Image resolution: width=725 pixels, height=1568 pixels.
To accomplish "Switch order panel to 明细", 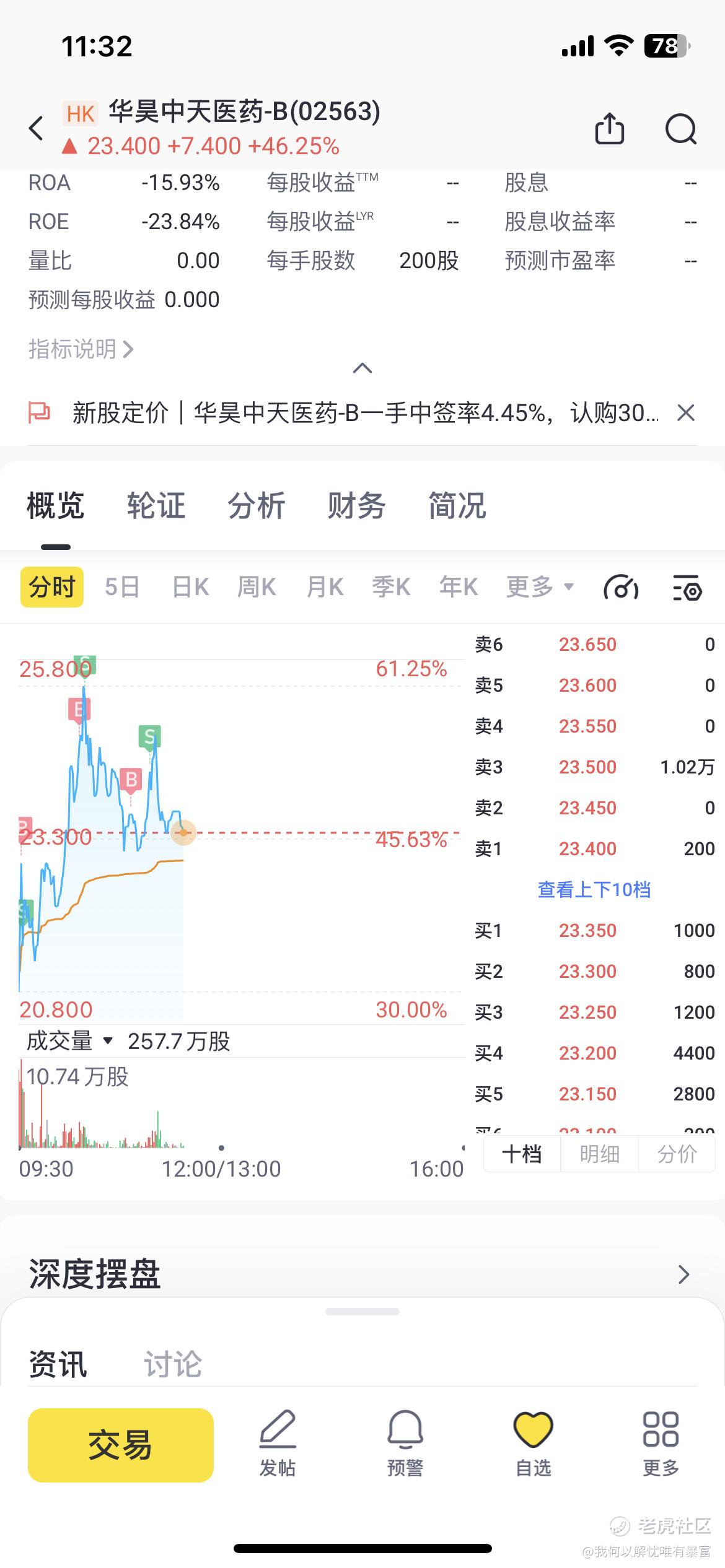I will (599, 1154).
